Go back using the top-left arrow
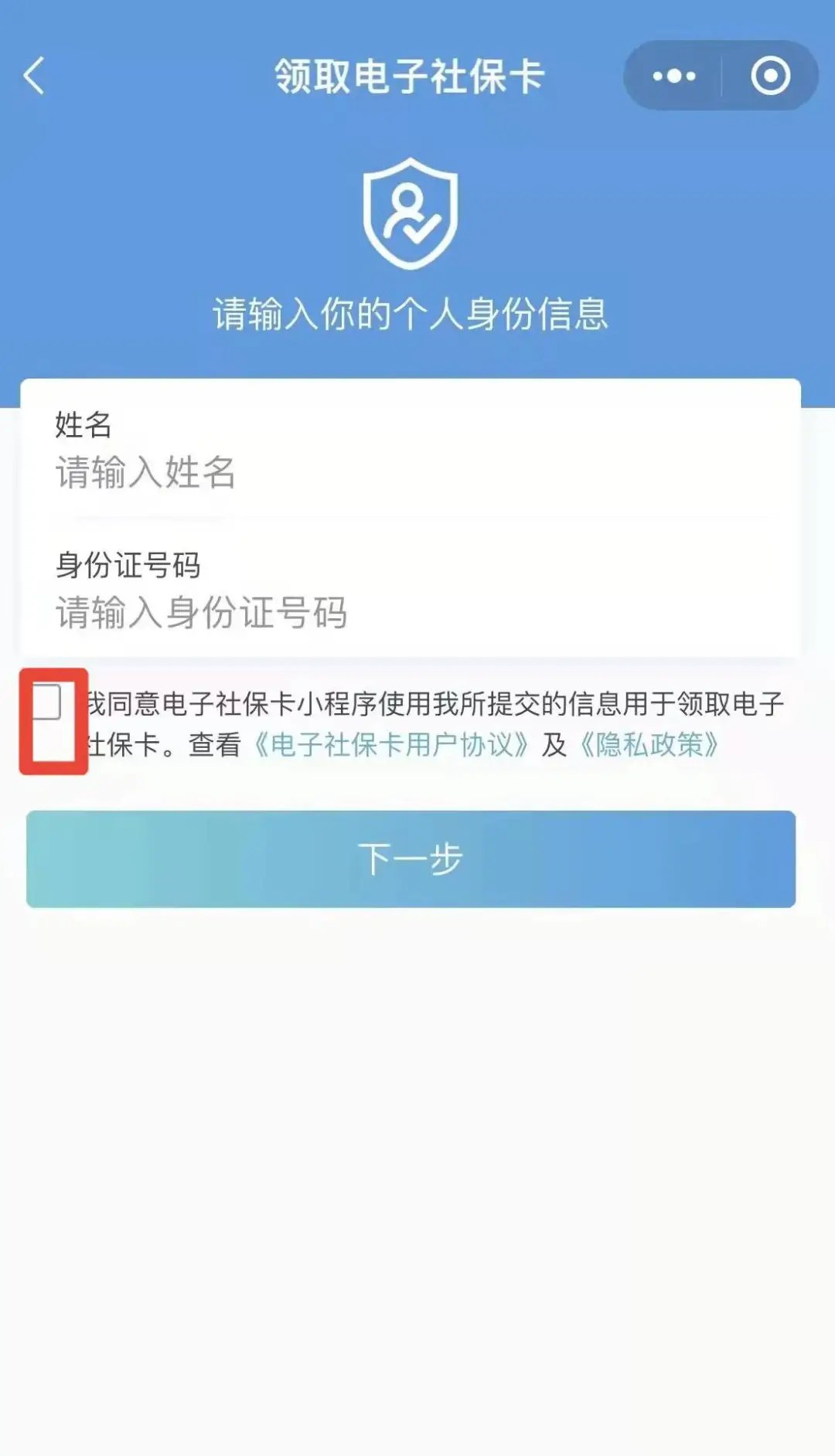The image size is (835, 1456). click(35, 76)
